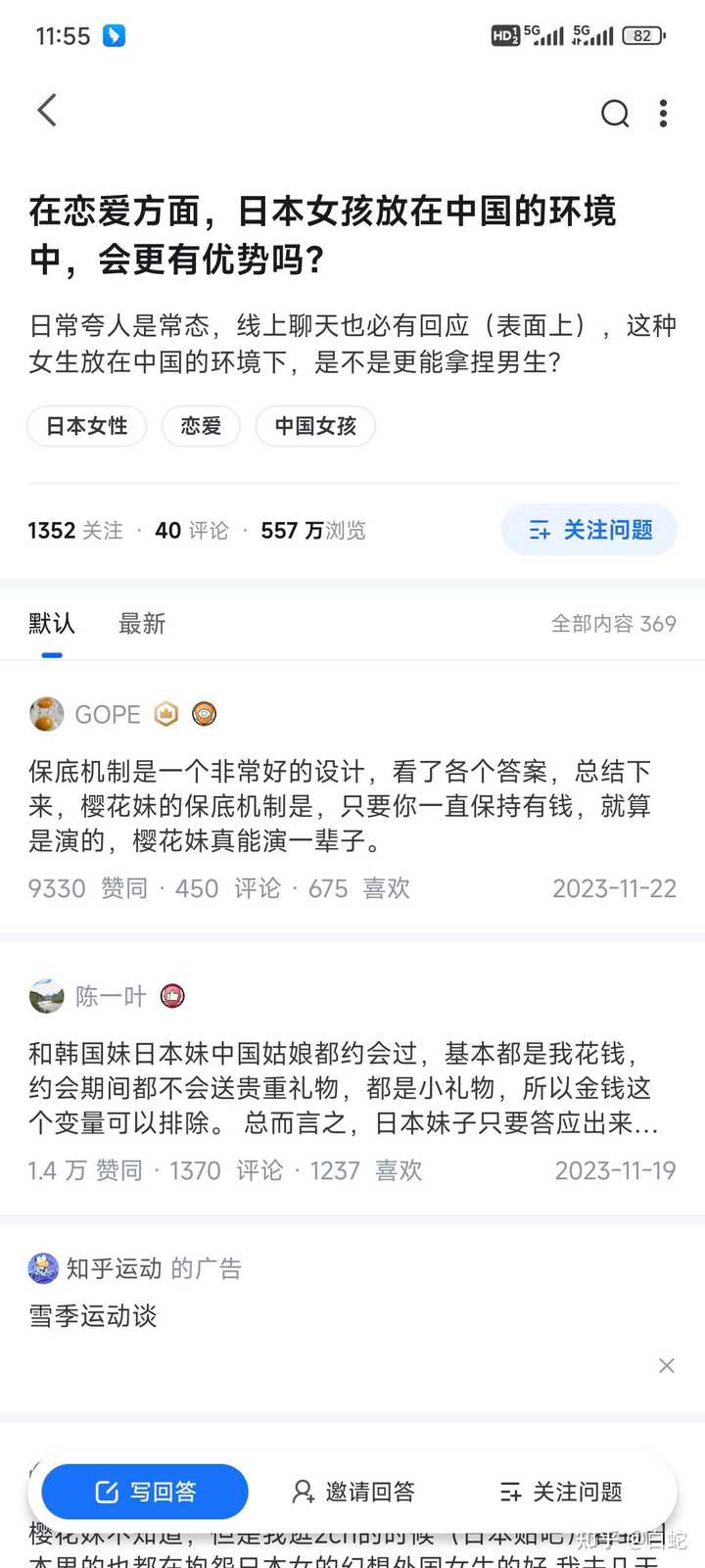Switch to the 默认 sorting tab
This screenshot has height=1568, width=705.
(x=52, y=624)
